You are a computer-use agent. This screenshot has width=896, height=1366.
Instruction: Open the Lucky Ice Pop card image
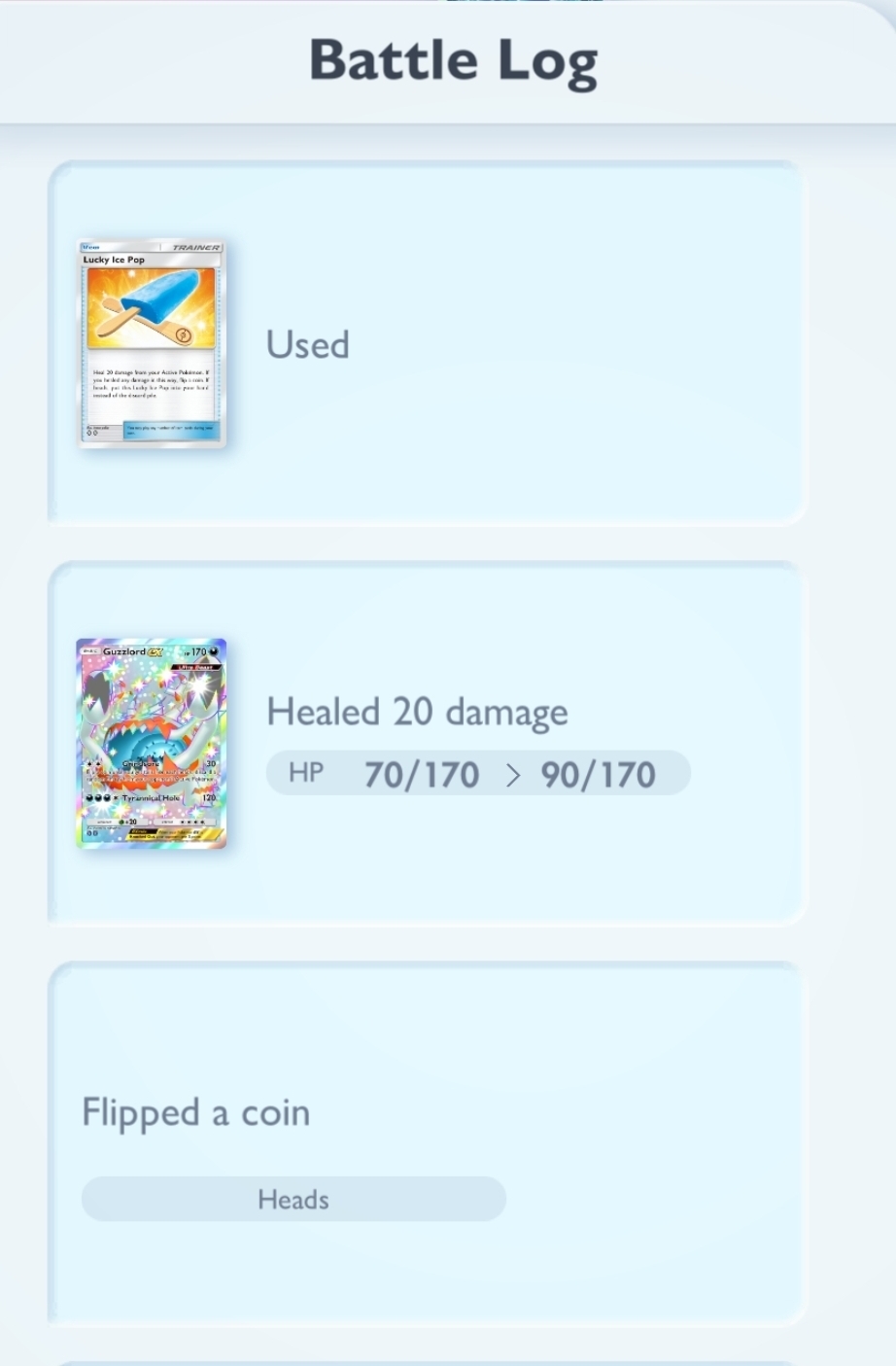(x=152, y=344)
